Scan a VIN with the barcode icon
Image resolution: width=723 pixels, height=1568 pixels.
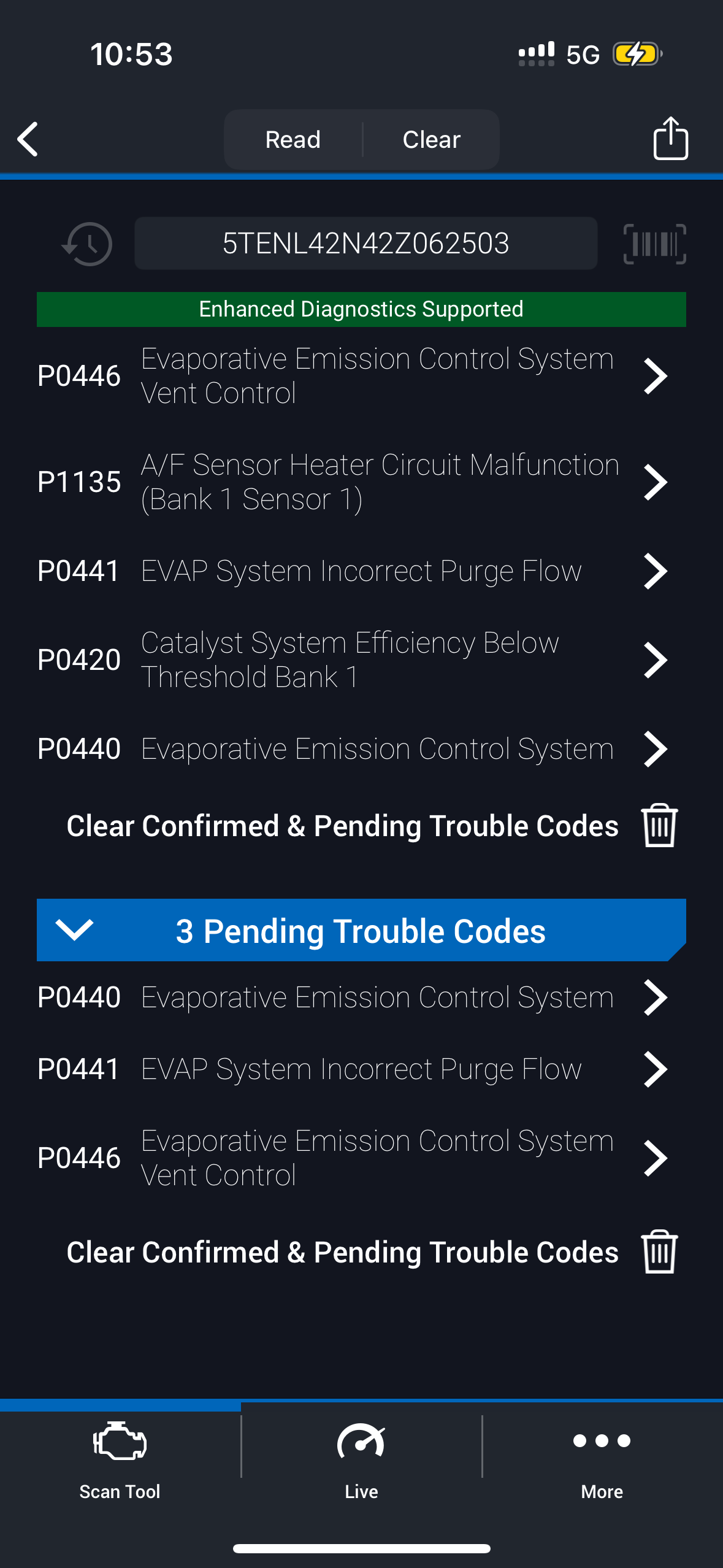(654, 244)
